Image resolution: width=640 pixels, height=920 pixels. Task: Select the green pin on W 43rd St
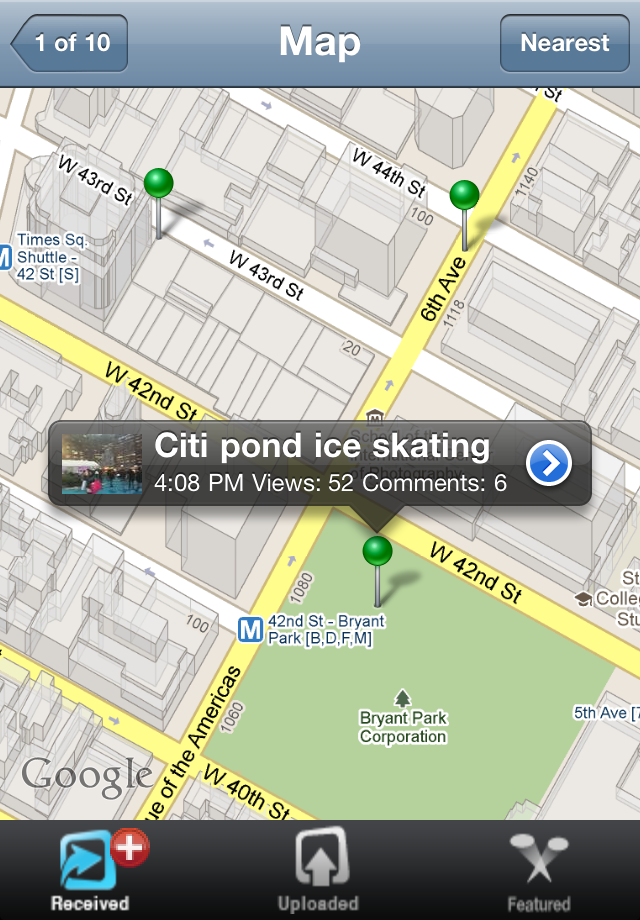point(158,184)
